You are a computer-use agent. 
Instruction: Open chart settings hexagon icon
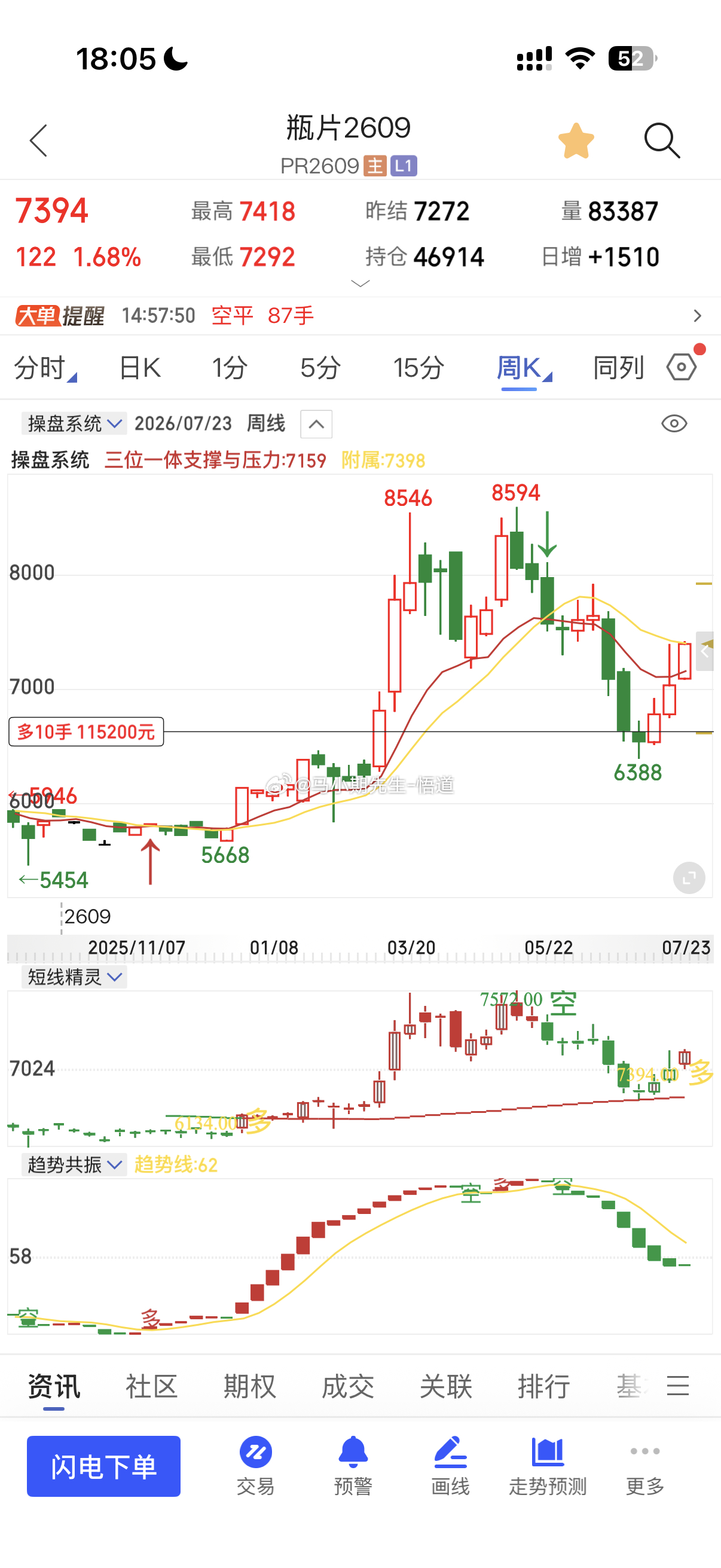pyautogui.click(x=682, y=367)
